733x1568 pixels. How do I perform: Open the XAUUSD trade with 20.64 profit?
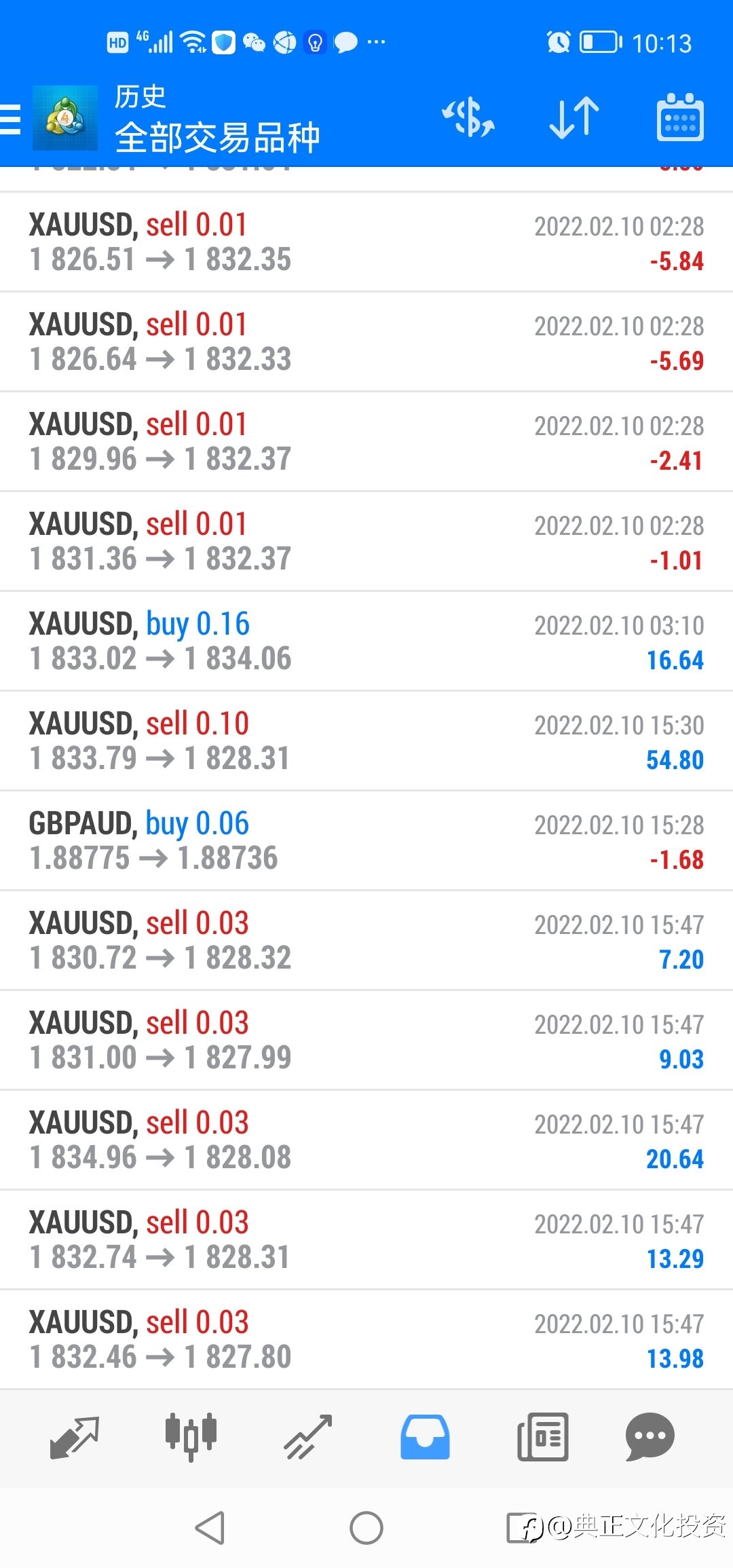(x=366, y=1140)
